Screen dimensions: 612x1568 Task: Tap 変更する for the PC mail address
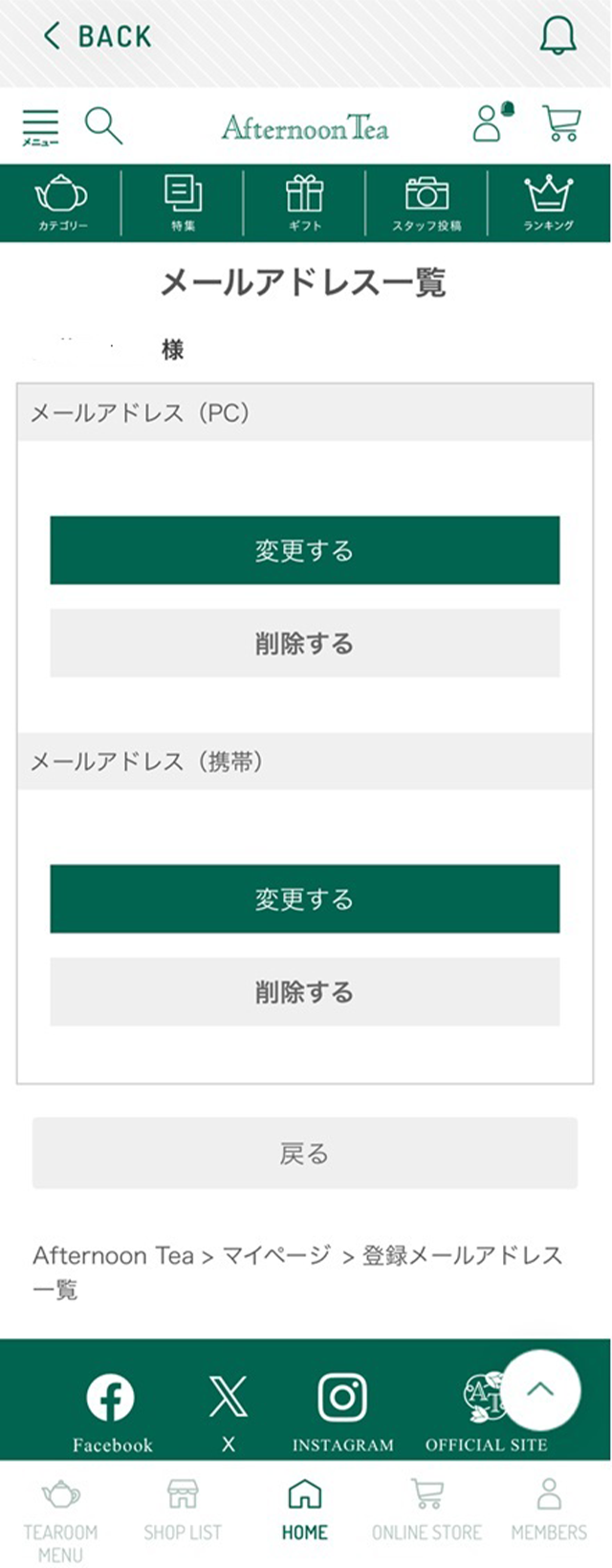304,550
